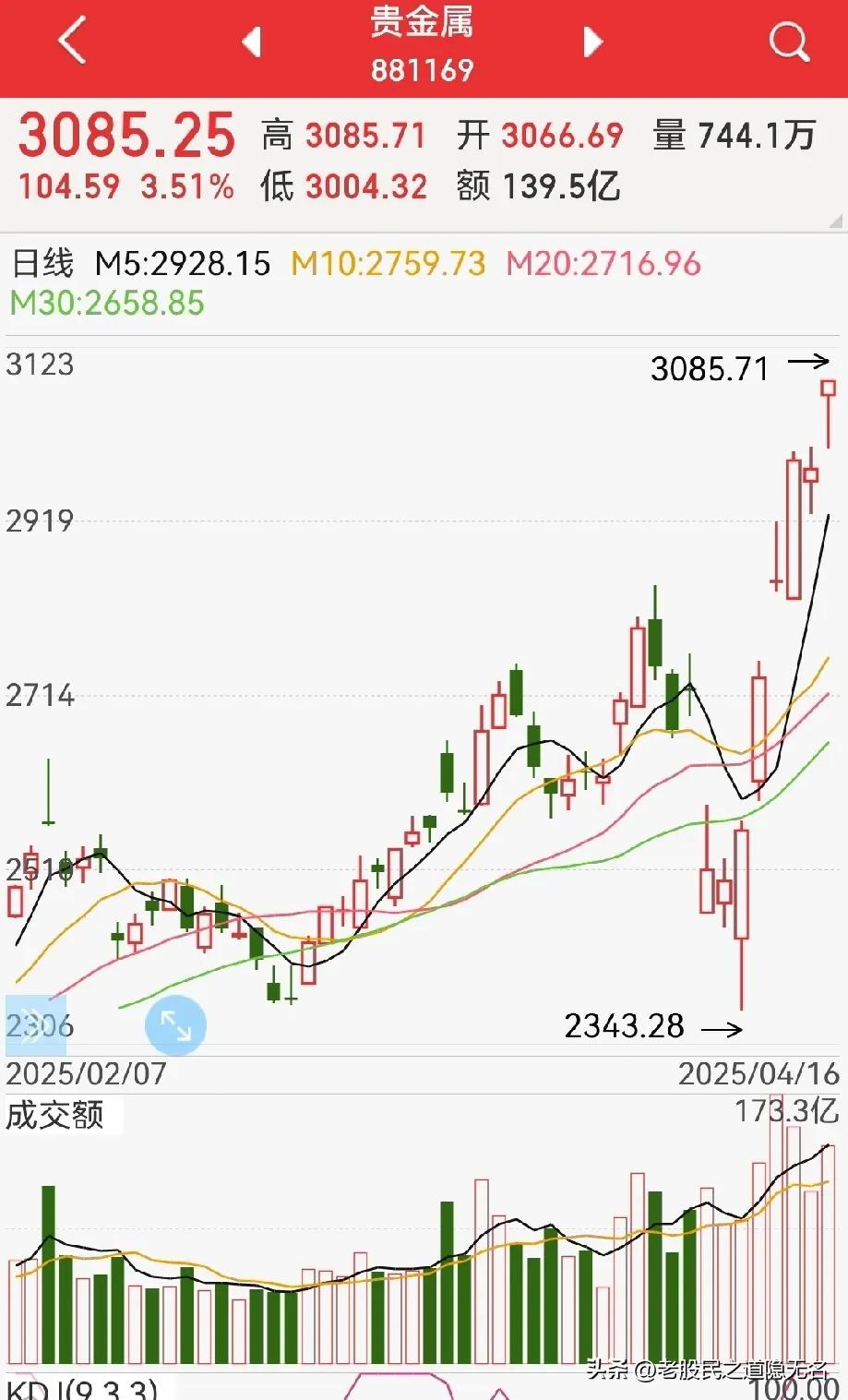848x1400 pixels.
Task: Expand the chart to full screen
Action: 175,1024
